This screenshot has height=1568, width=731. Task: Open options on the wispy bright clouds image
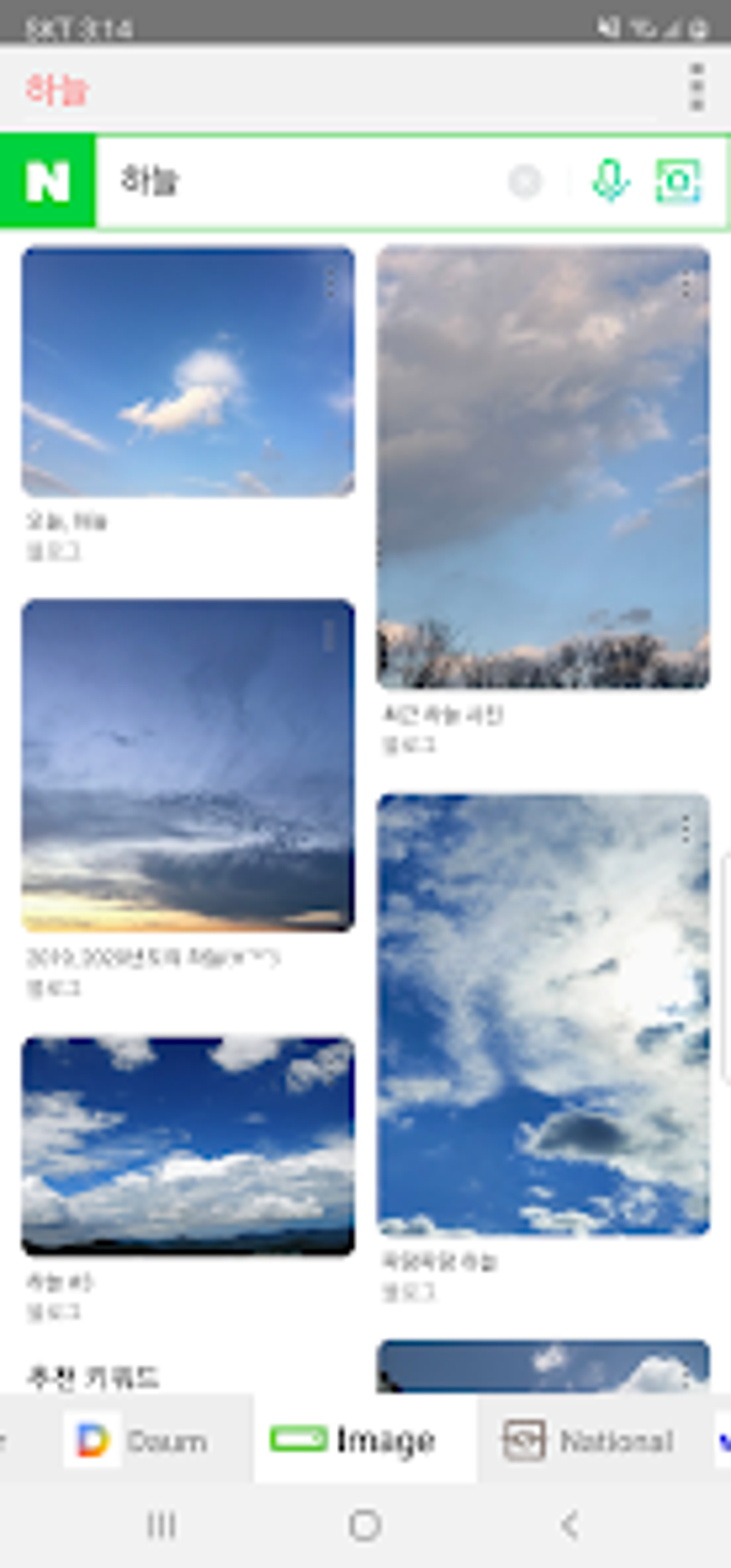tap(686, 829)
